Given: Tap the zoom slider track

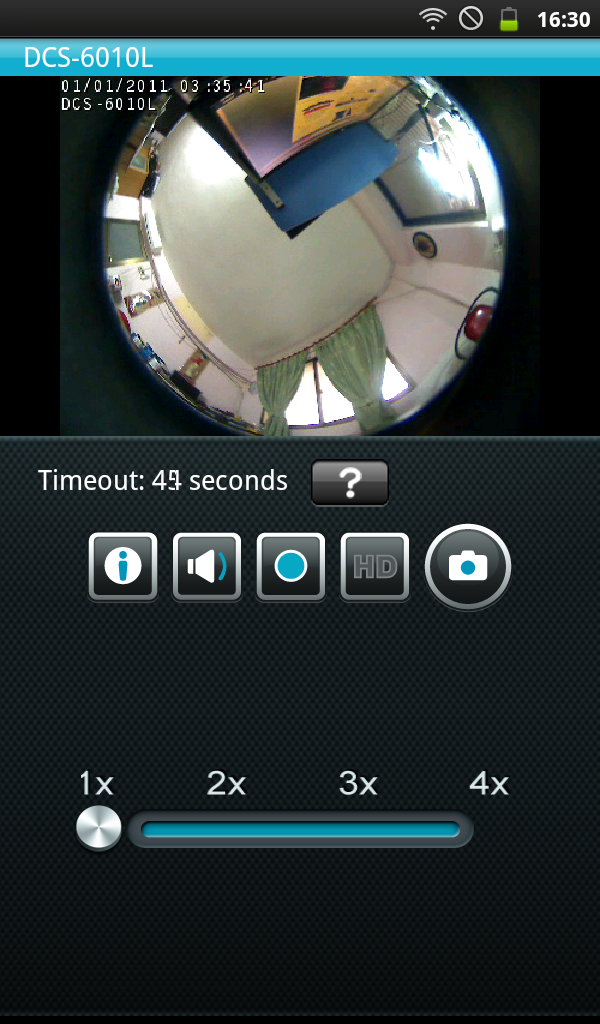Looking at the screenshot, I should pos(300,830).
